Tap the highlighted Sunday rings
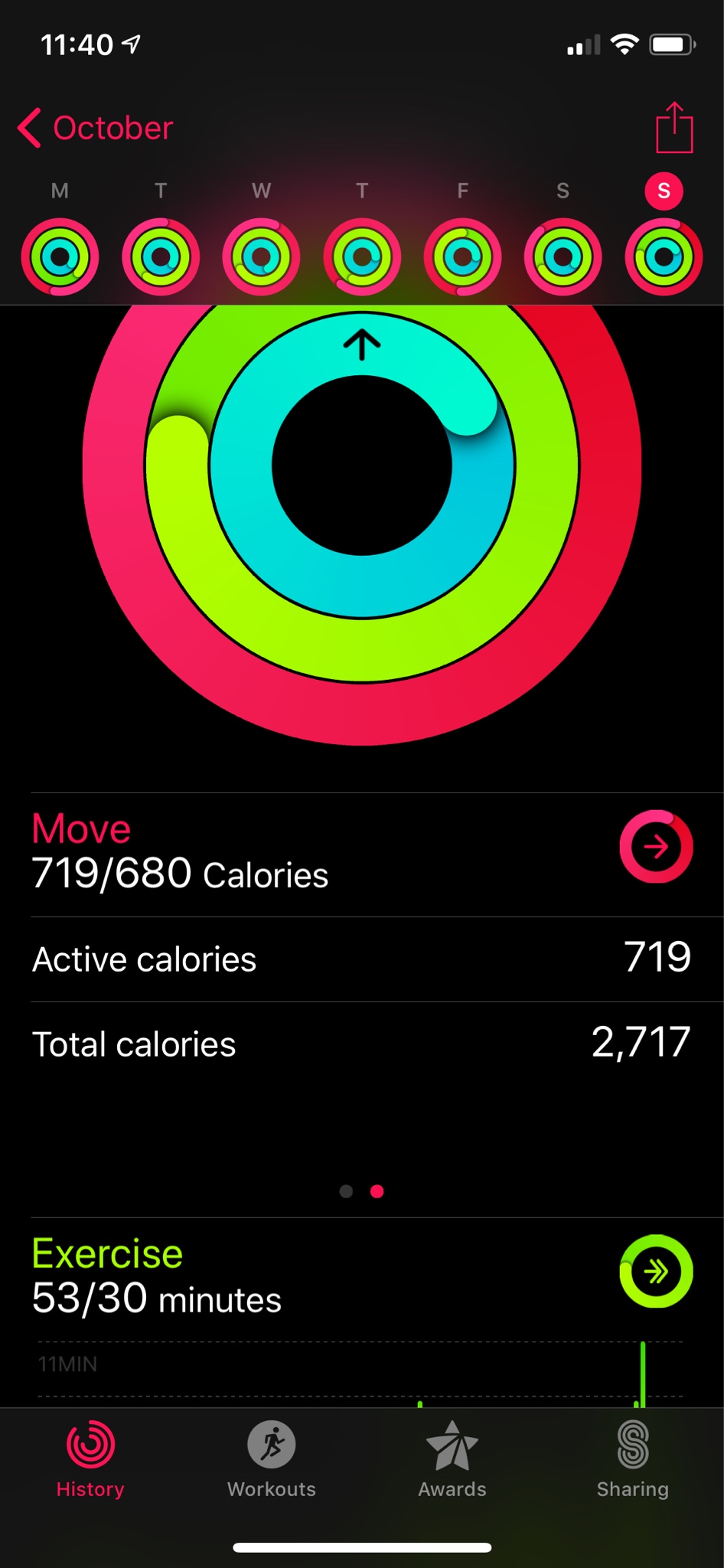724x1568 pixels. click(664, 257)
